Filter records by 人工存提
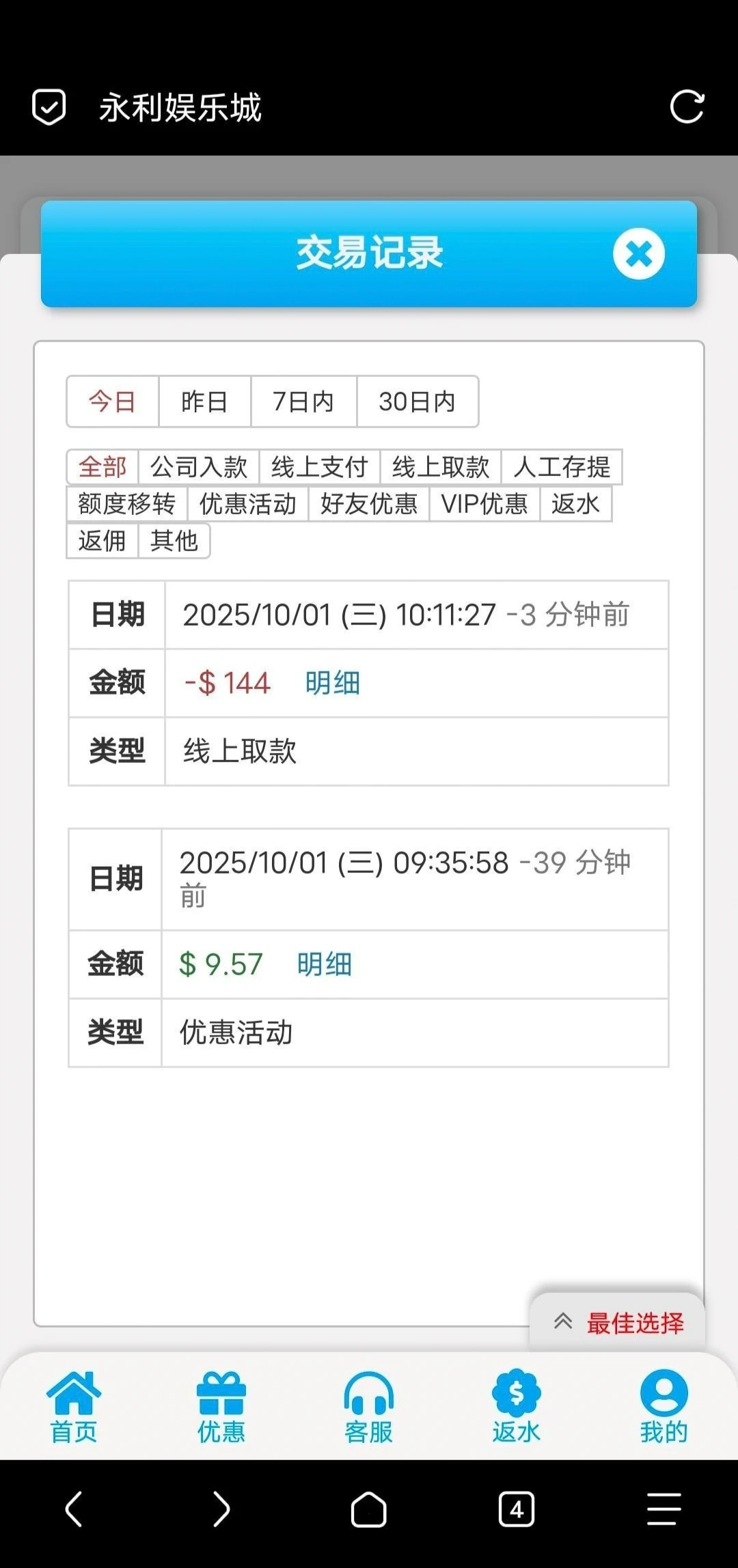Viewport: 738px width, 1568px height. point(562,467)
